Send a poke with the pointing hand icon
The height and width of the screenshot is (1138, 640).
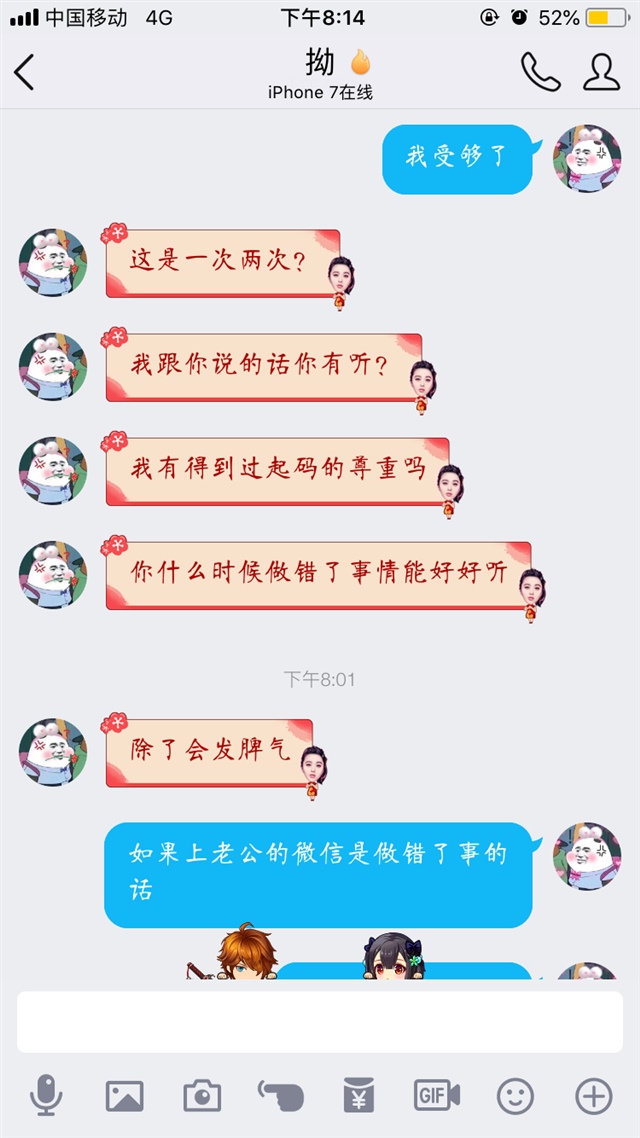click(280, 1095)
